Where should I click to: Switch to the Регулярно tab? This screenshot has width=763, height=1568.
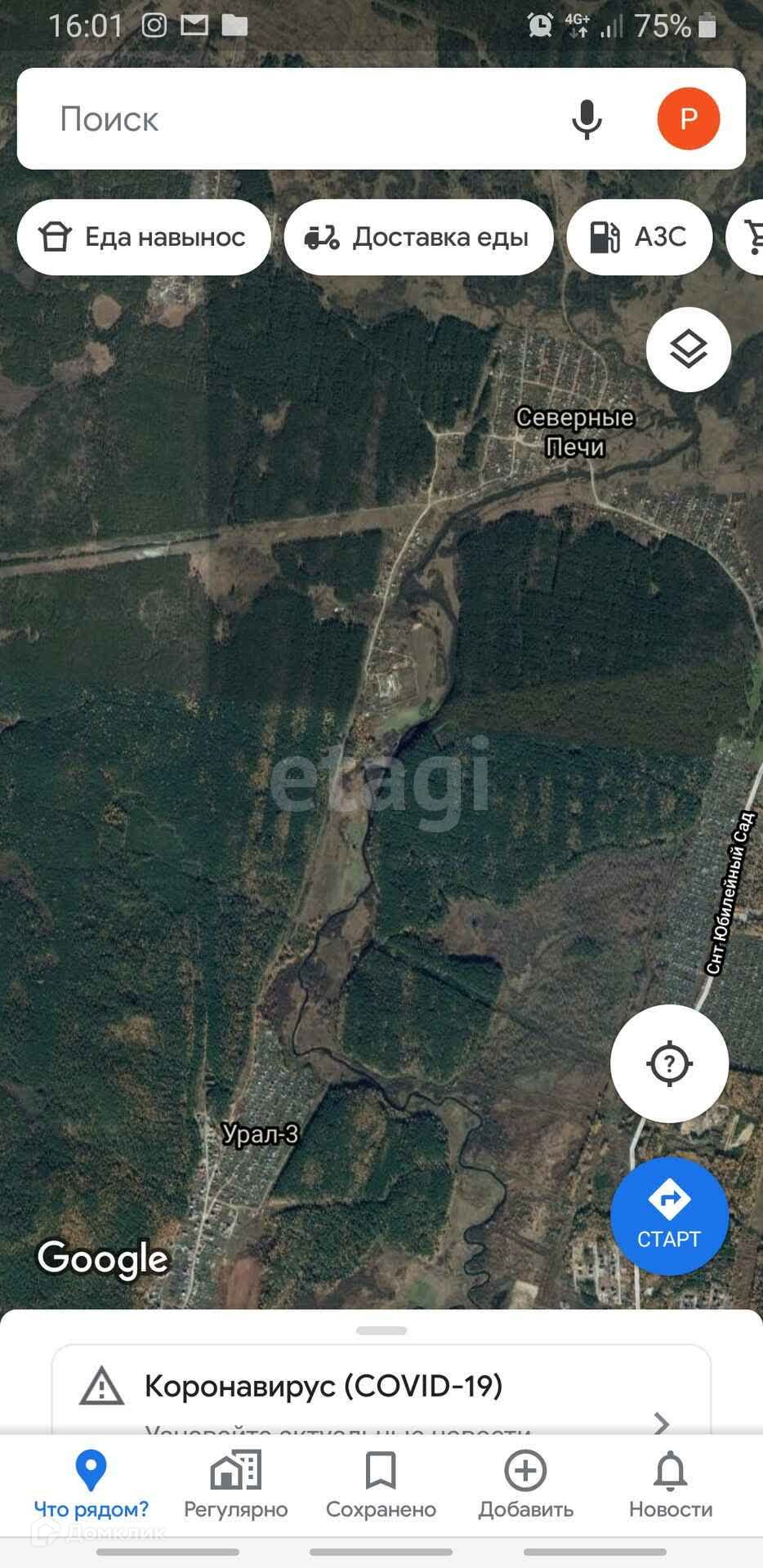tap(235, 1485)
